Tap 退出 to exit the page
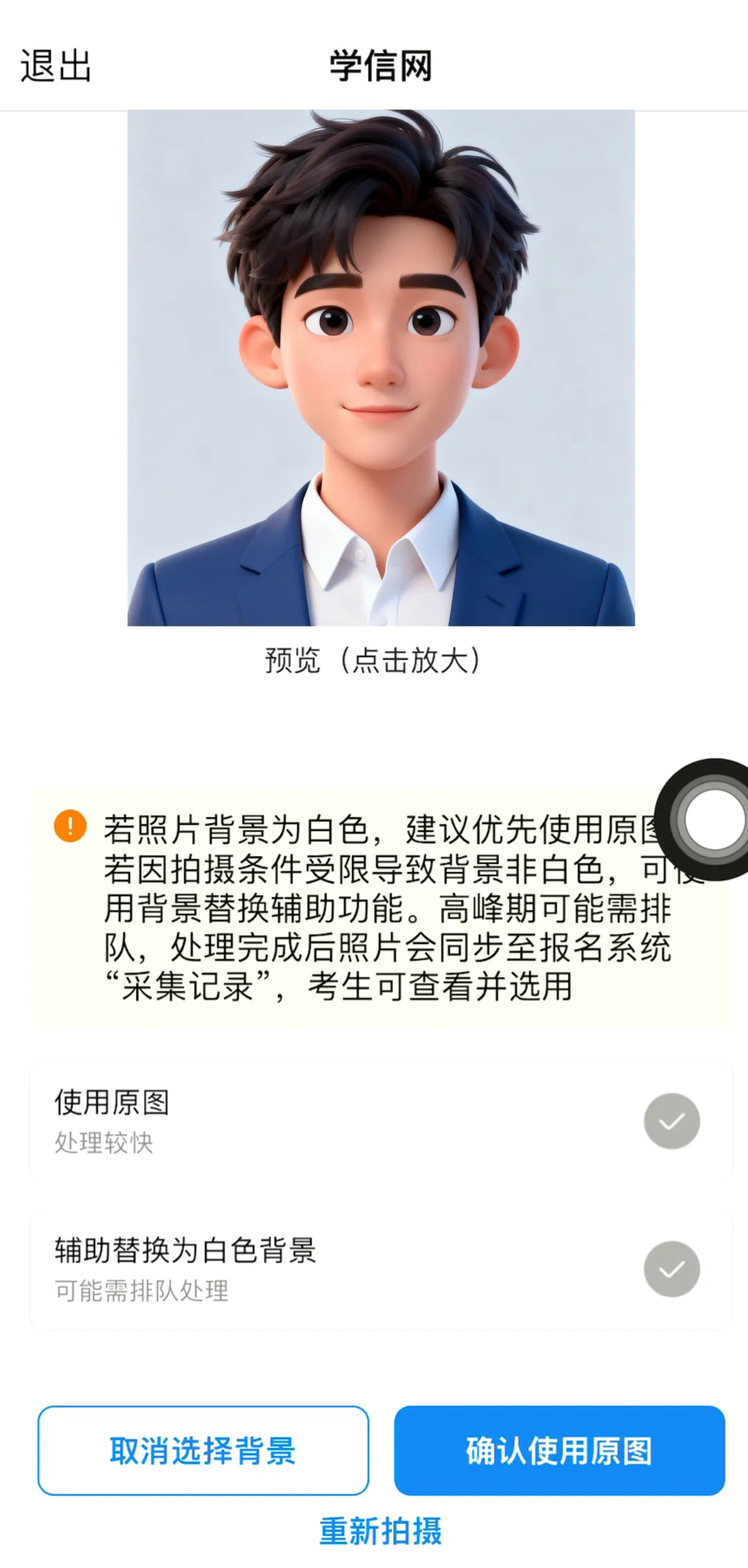Screen dimensions: 748x1568 coord(56,66)
